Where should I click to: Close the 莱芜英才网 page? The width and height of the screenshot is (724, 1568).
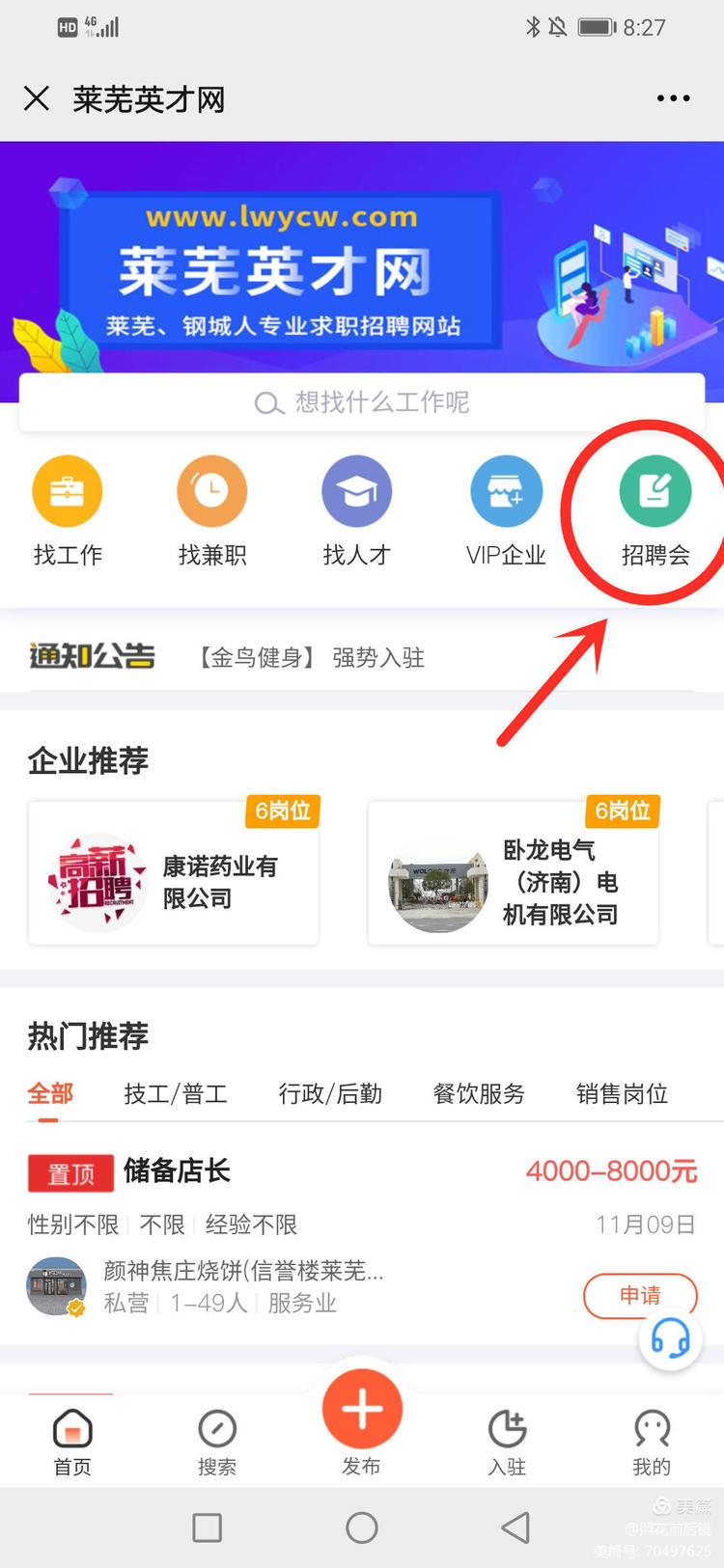tap(37, 98)
